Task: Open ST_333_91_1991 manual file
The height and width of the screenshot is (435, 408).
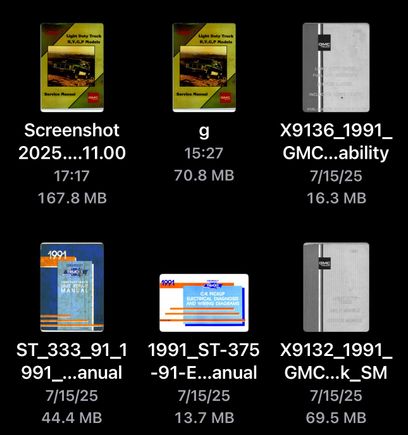Action: (x=72, y=287)
